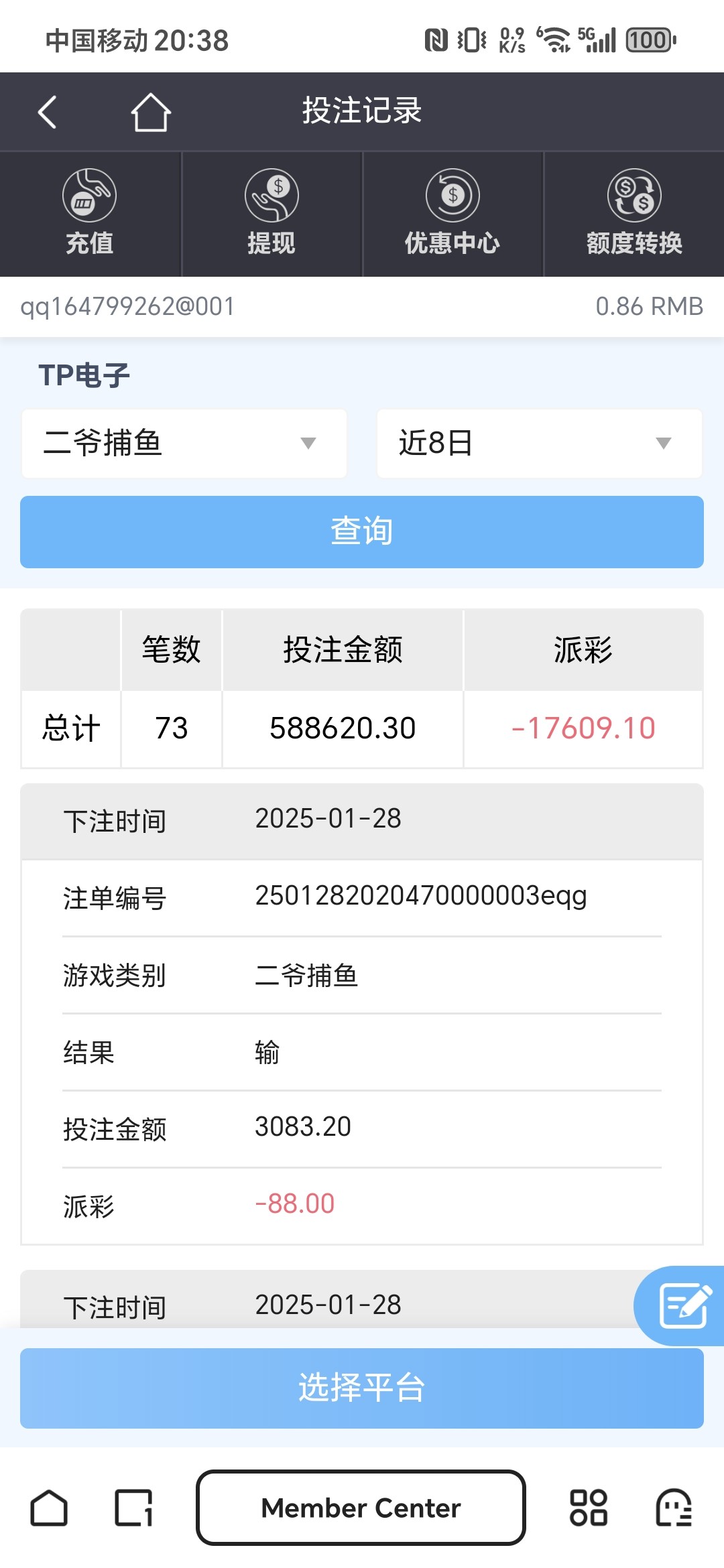This screenshot has height=1568, width=724.
Task: Open Member Center in the bottom bar
Action: (x=361, y=1508)
